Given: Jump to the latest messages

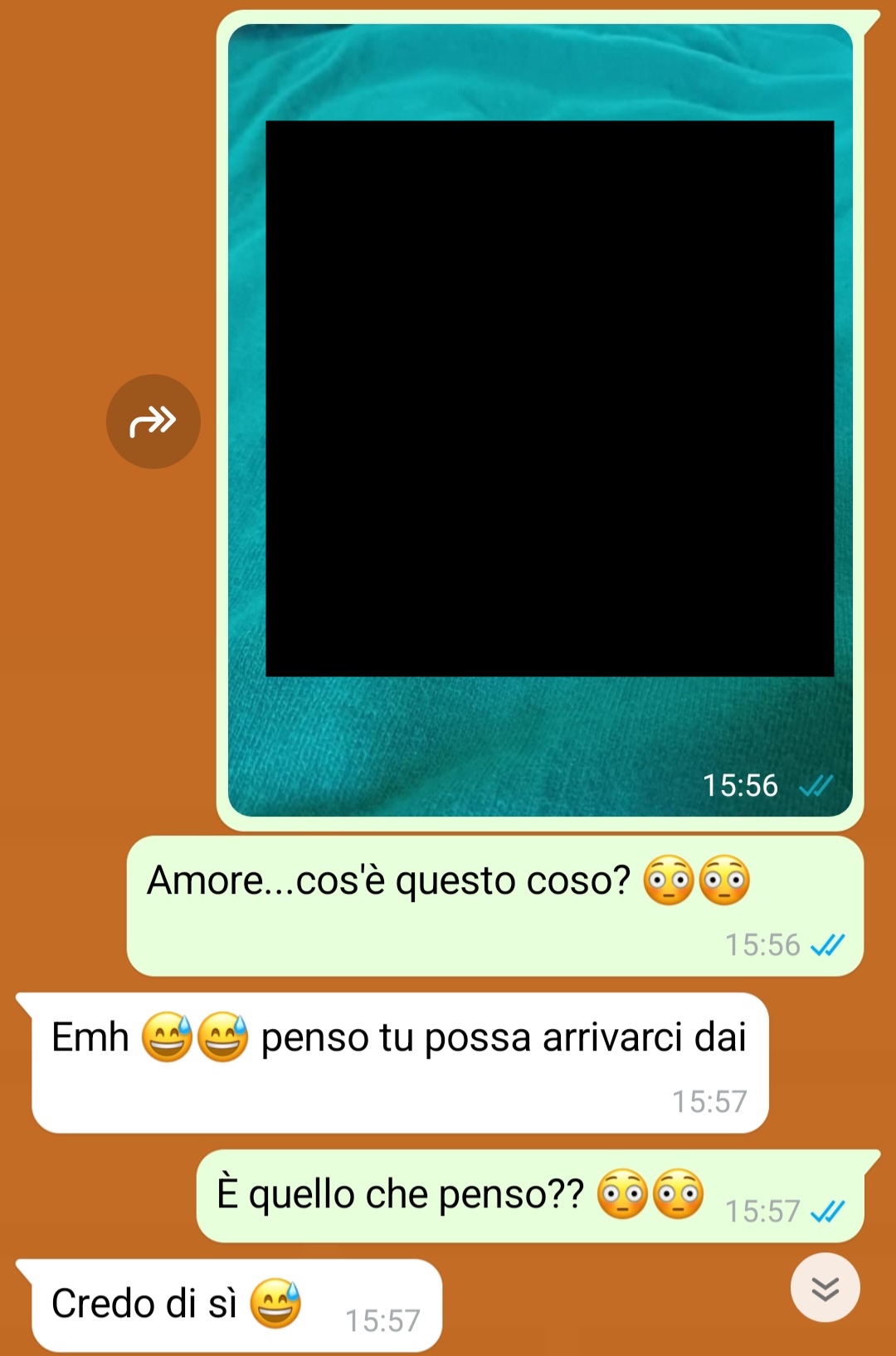Looking at the screenshot, I should [x=825, y=1288].
